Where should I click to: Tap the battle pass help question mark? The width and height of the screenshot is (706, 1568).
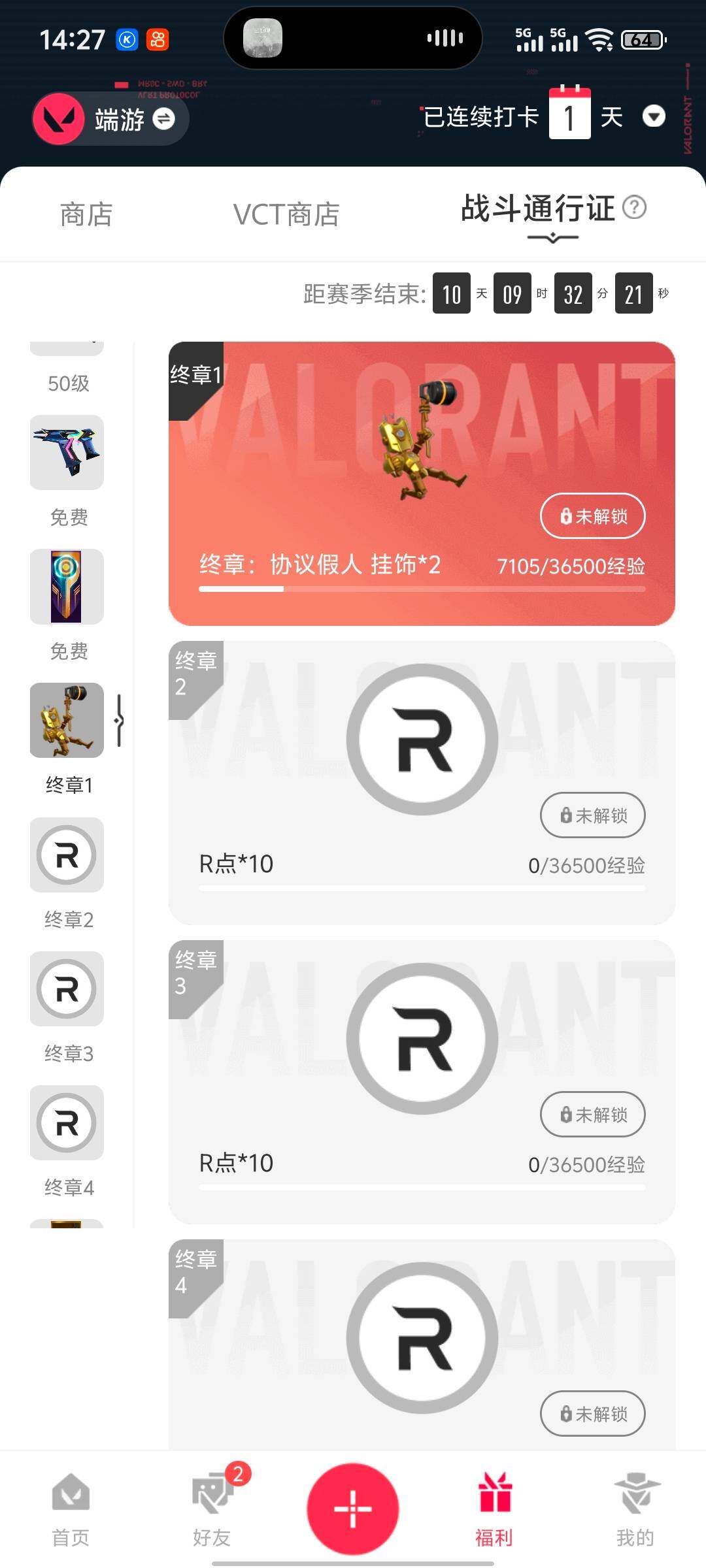click(635, 208)
